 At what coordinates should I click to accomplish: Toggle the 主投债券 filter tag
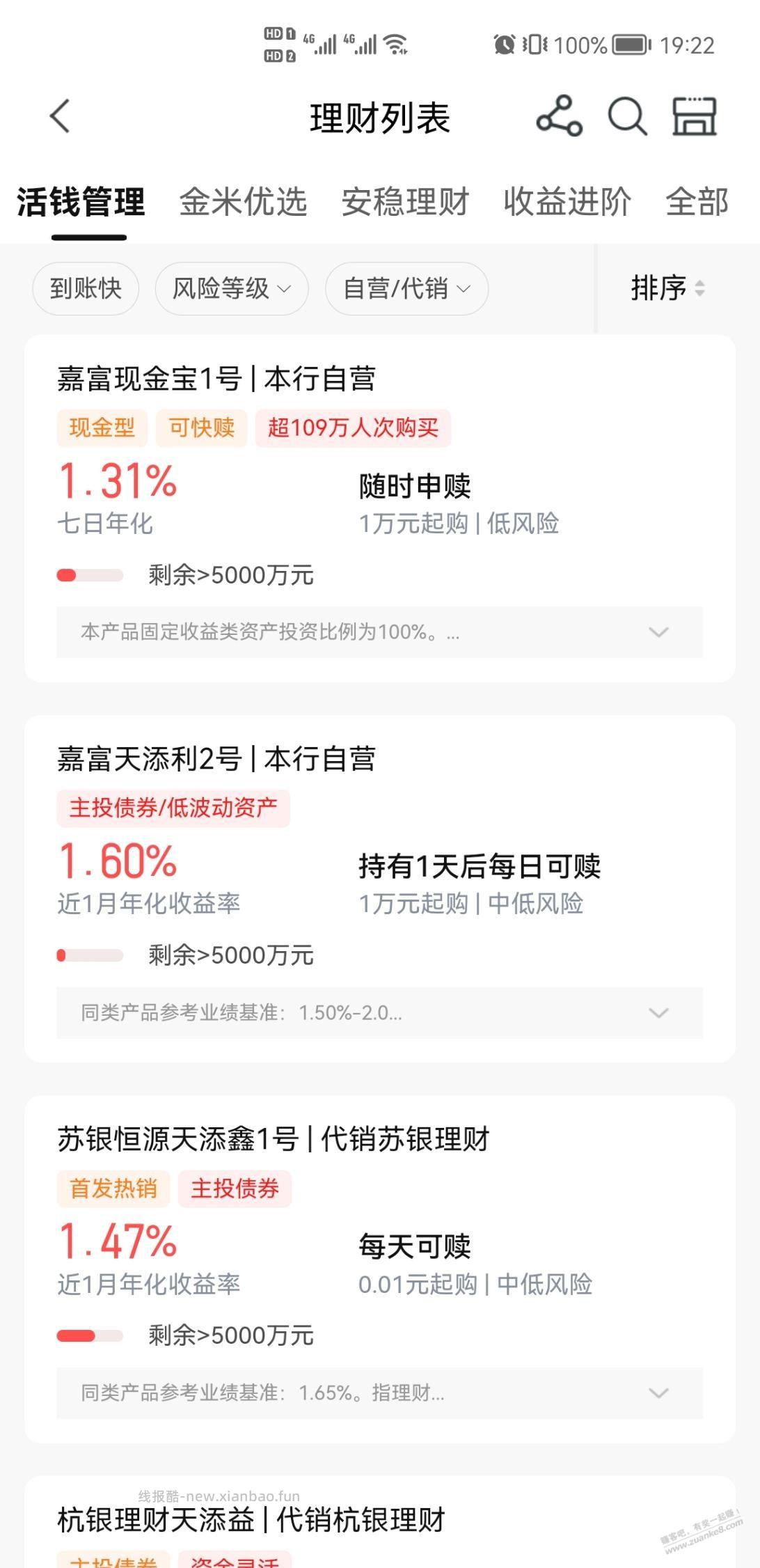235,1189
